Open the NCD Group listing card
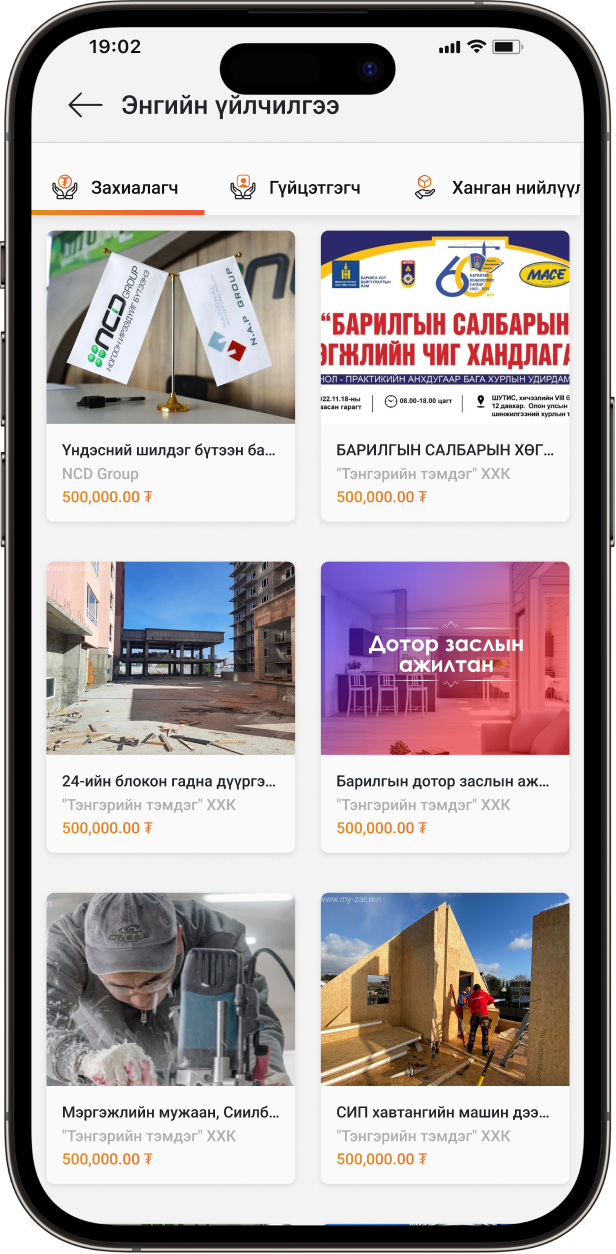 coord(171,375)
